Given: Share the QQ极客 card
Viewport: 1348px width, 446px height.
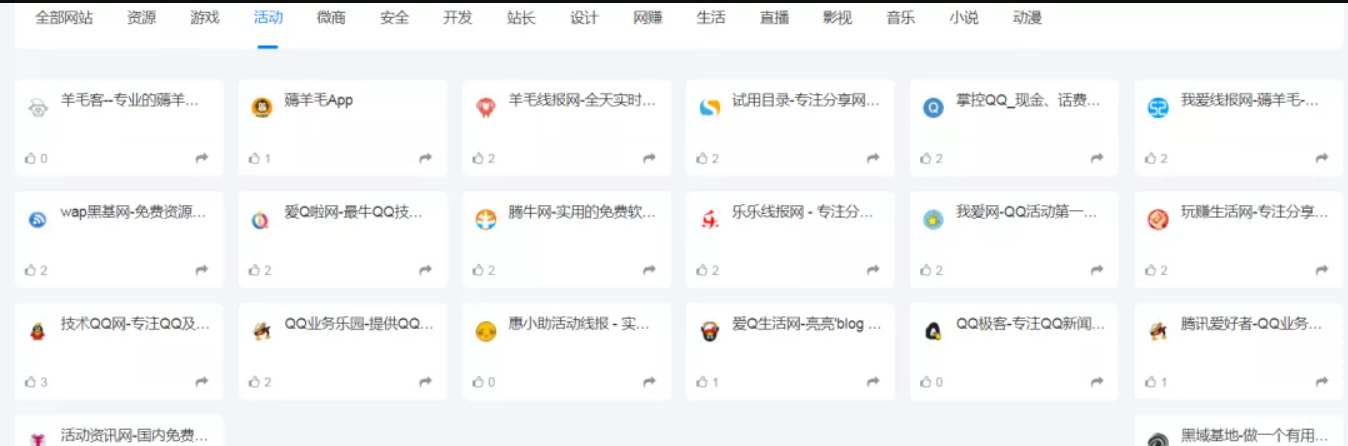Looking at the screenshot, I should 1097,382.
